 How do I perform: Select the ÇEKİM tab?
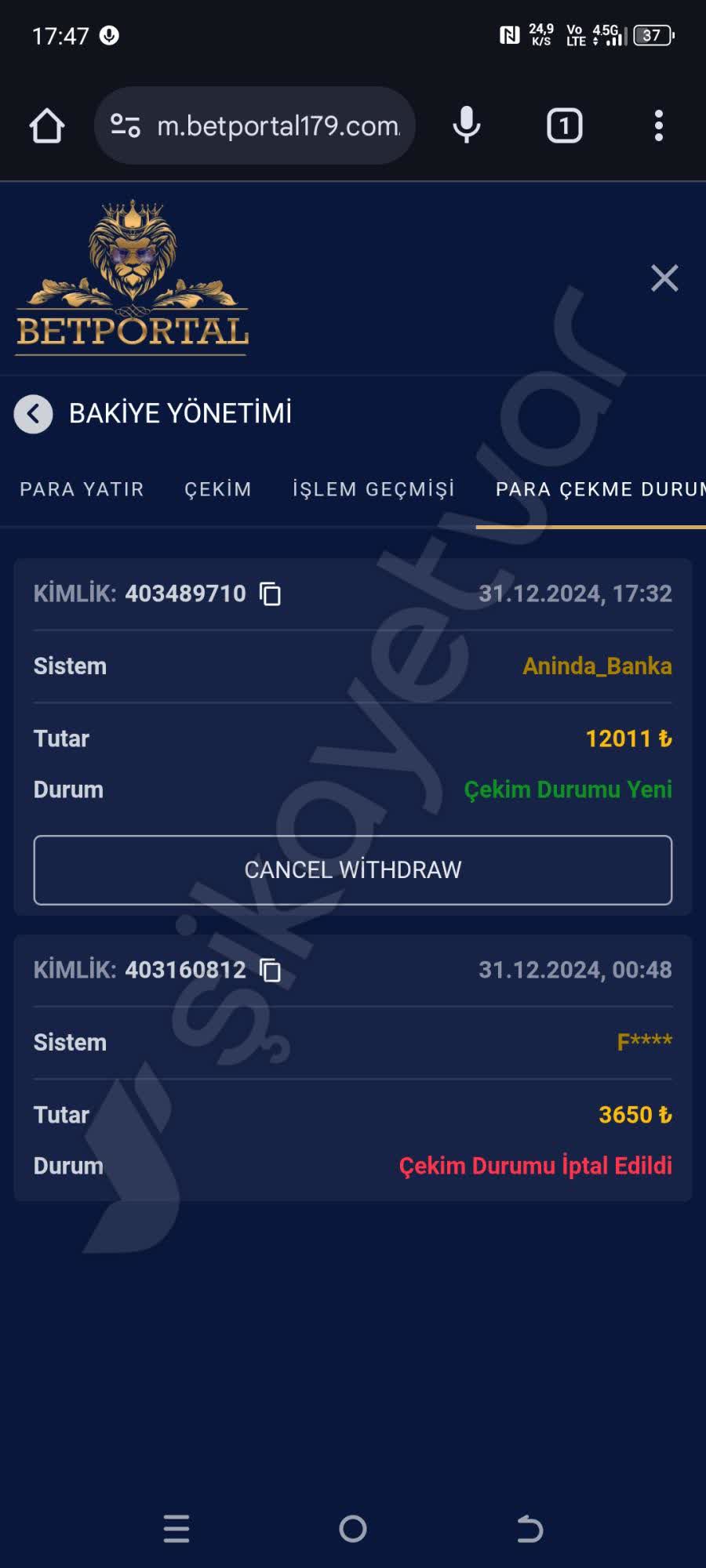click(218, 488)
